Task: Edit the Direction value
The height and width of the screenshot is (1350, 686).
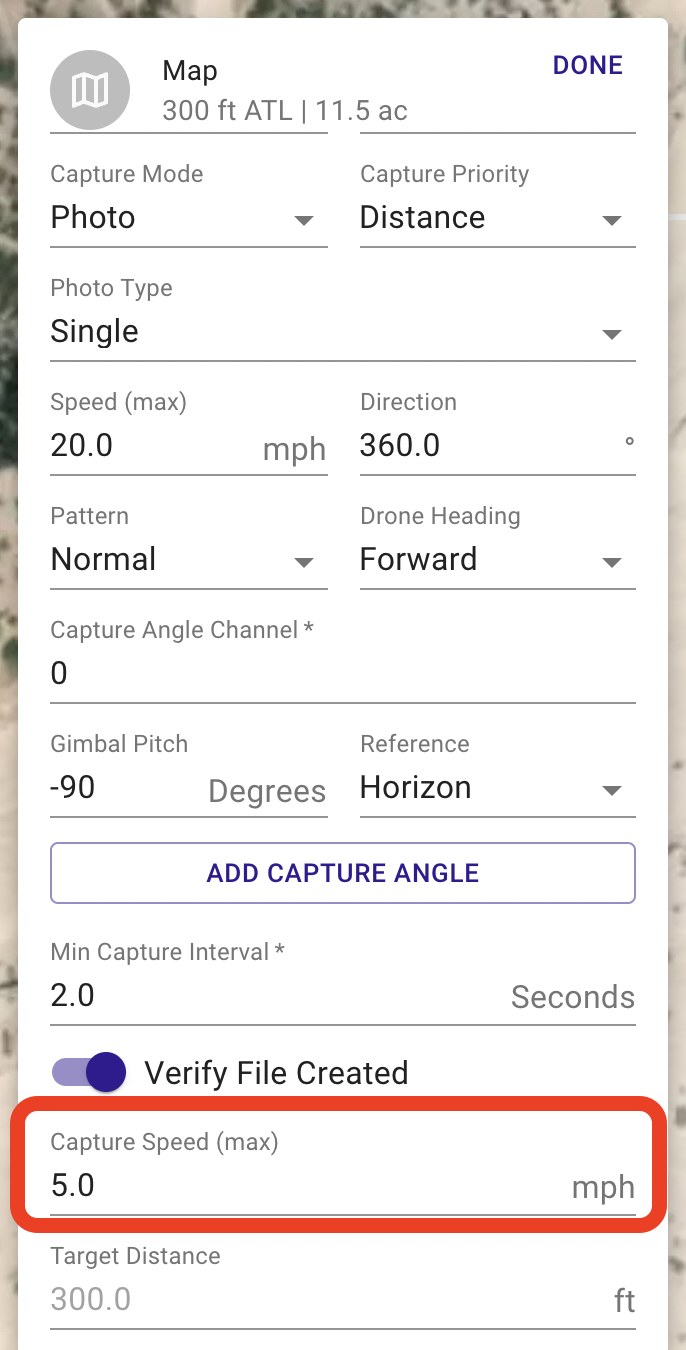Action: pyautogui.click(x=497, y=446)
